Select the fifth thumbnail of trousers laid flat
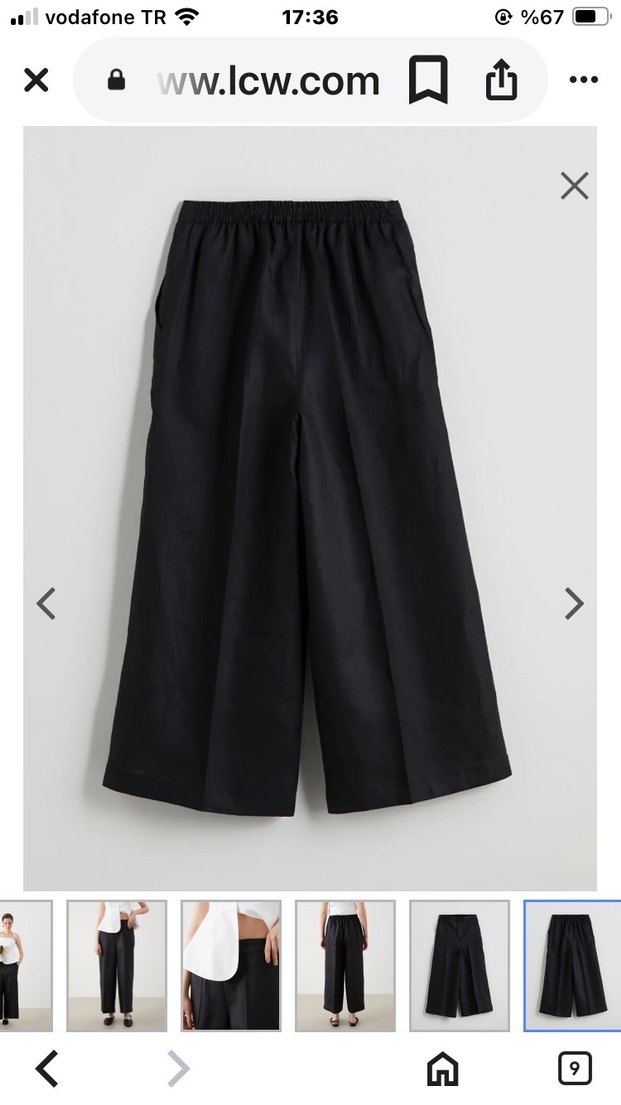 (459, 965)
